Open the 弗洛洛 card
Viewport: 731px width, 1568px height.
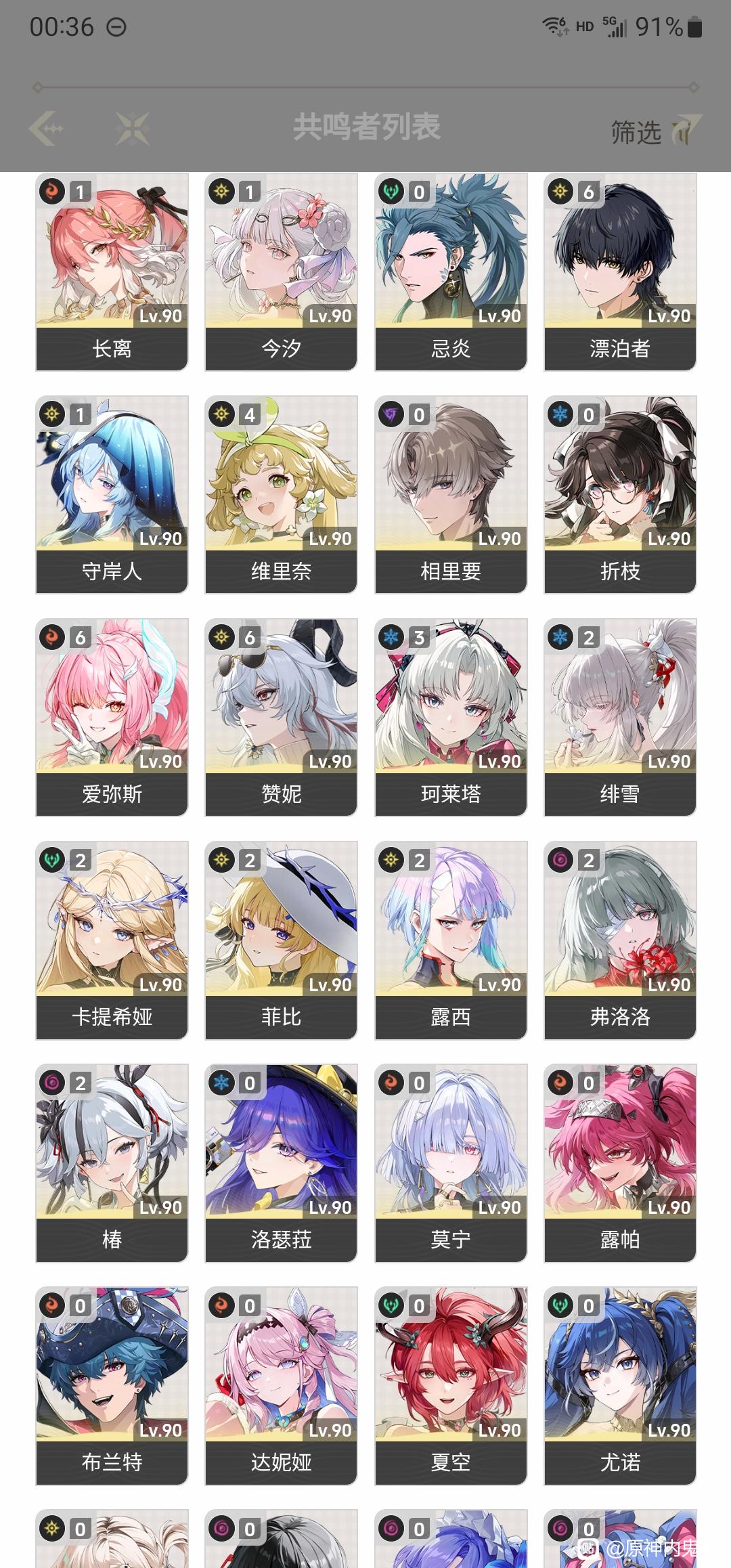point(620,940)
